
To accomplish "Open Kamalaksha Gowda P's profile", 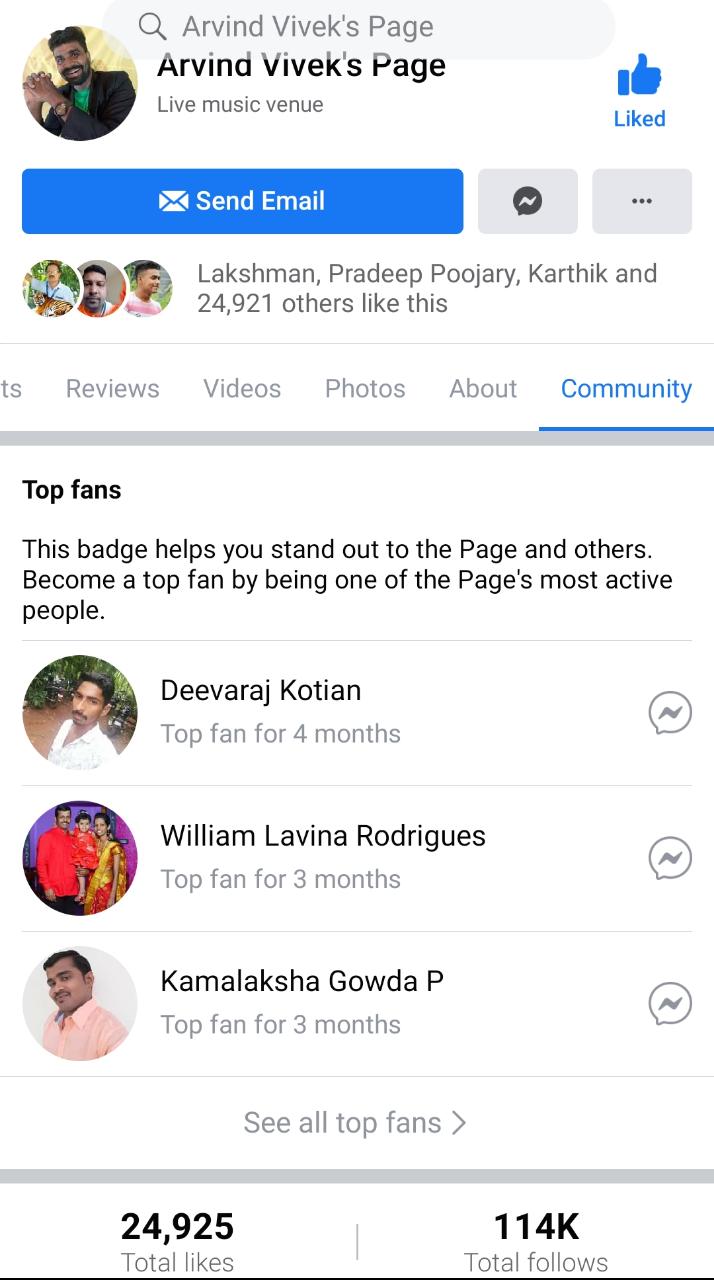I will [301, 981].
